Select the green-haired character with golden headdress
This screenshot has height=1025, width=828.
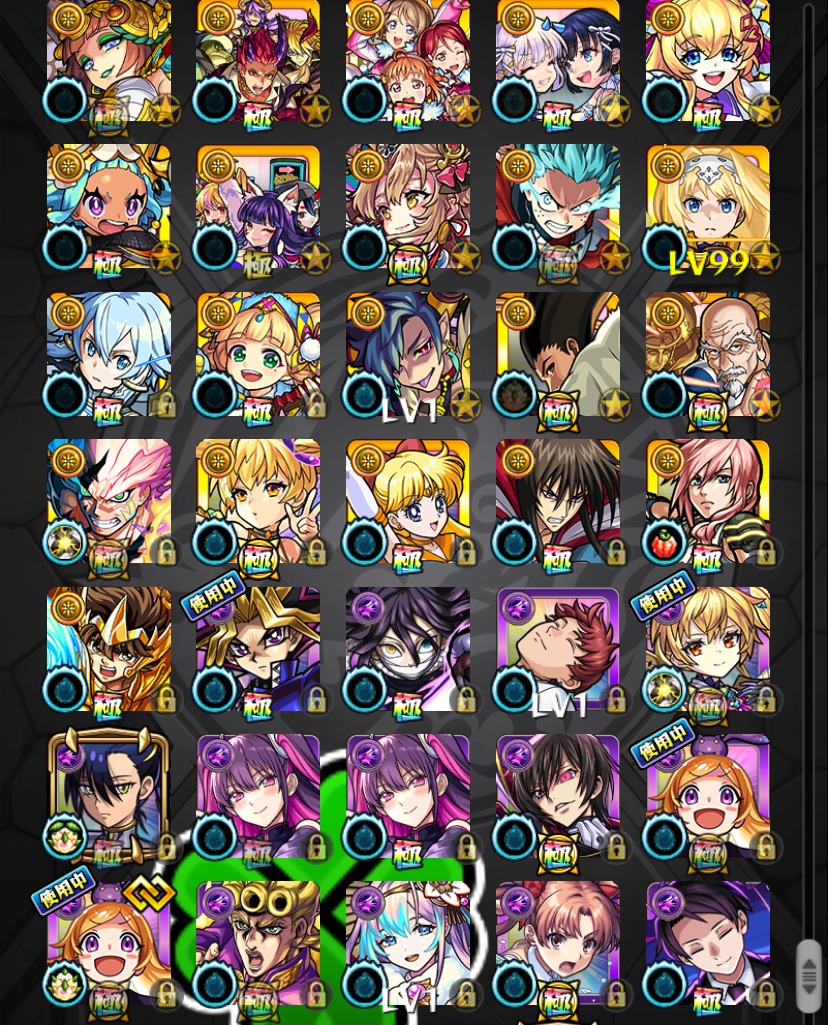point(108,62)
